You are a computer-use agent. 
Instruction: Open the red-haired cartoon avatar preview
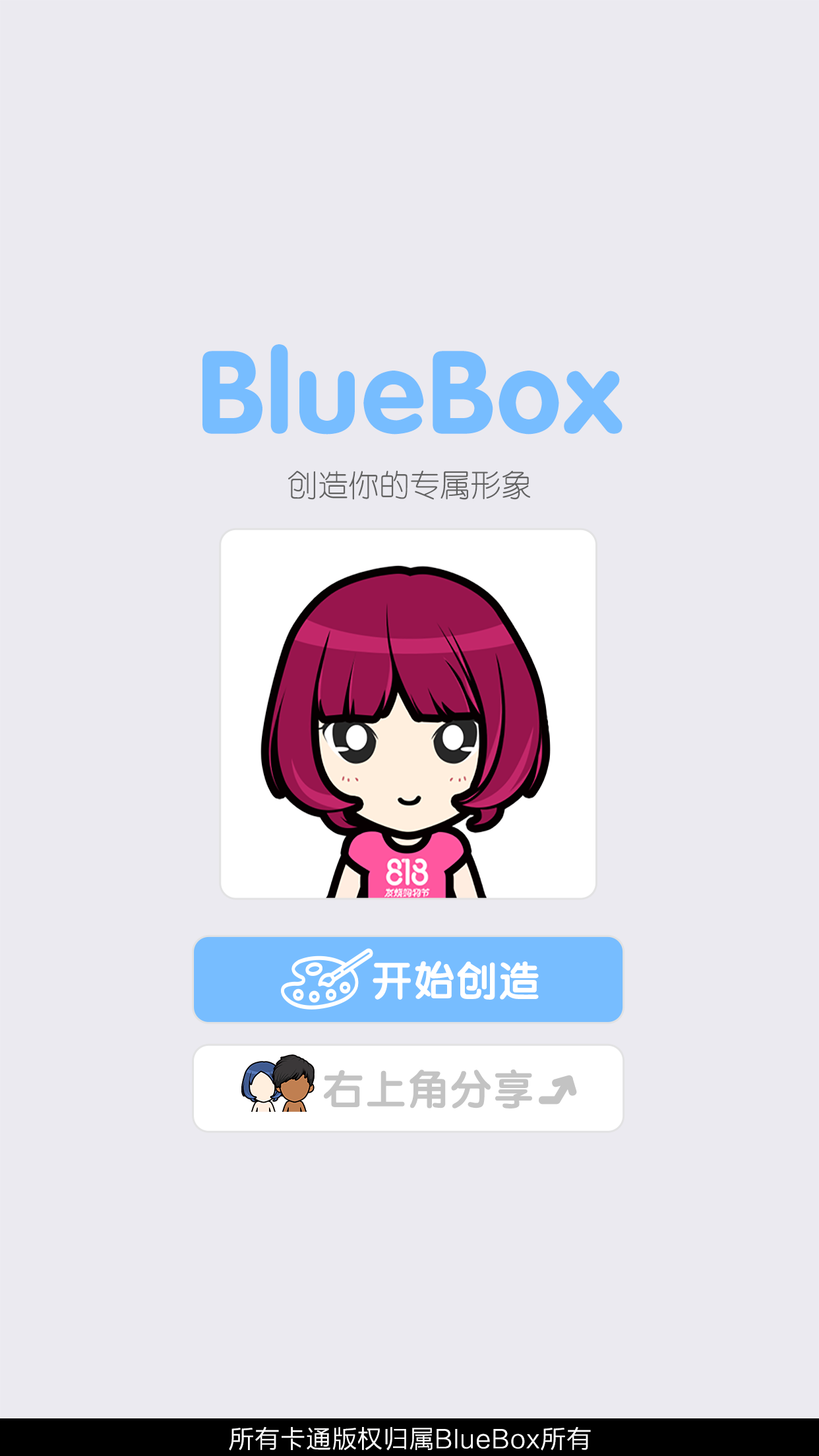(x=408, y=713)
